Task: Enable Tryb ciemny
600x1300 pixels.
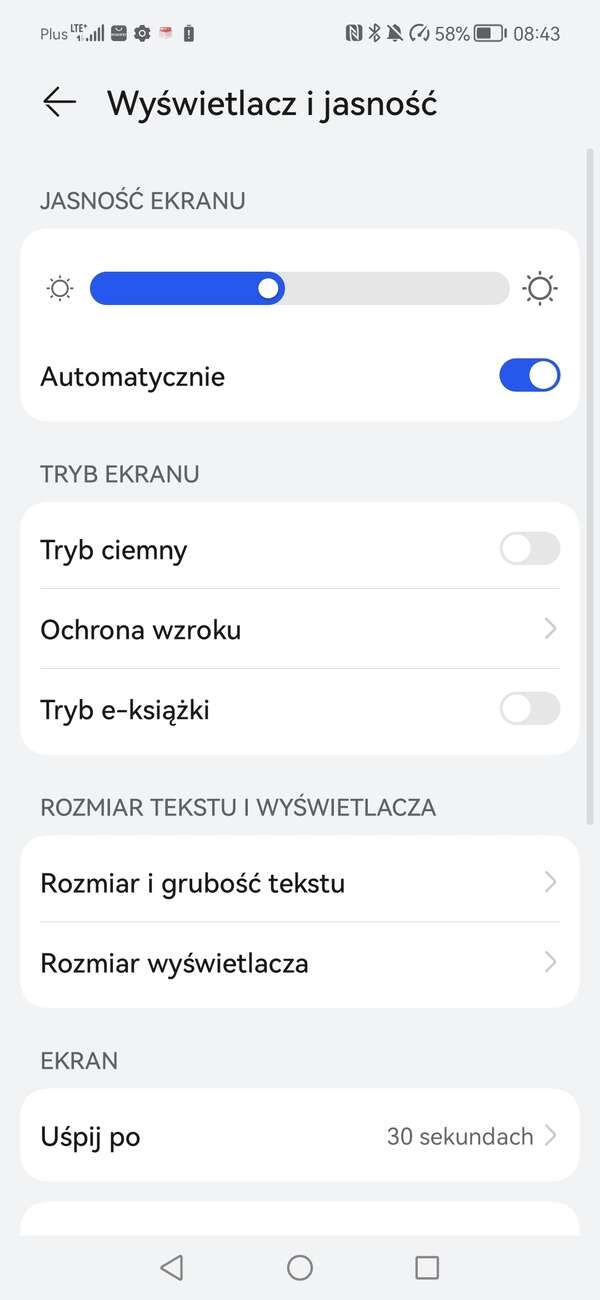Action: (x=529, y=549)
